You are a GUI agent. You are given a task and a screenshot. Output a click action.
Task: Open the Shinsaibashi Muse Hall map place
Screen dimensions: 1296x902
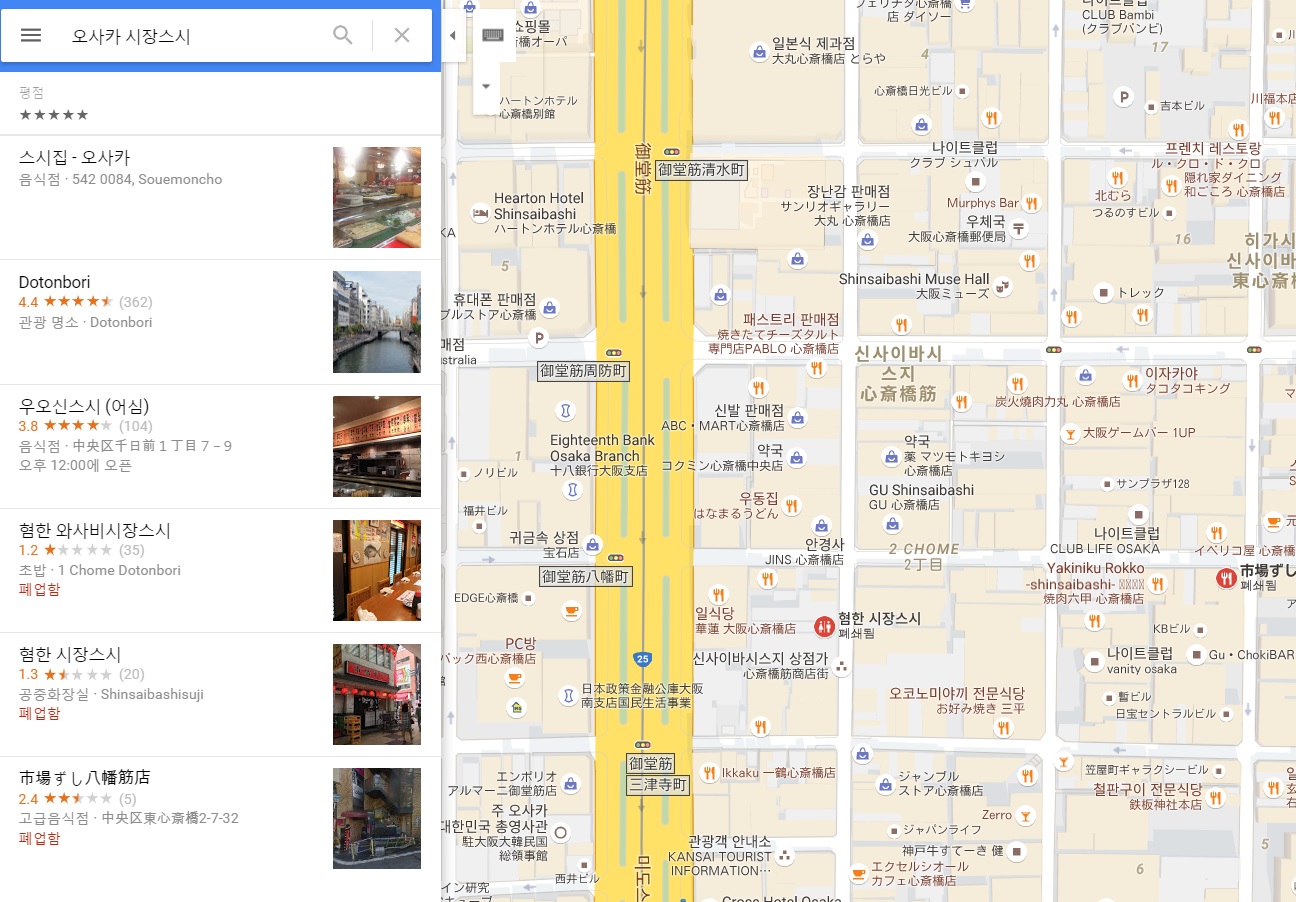[914, 279]
